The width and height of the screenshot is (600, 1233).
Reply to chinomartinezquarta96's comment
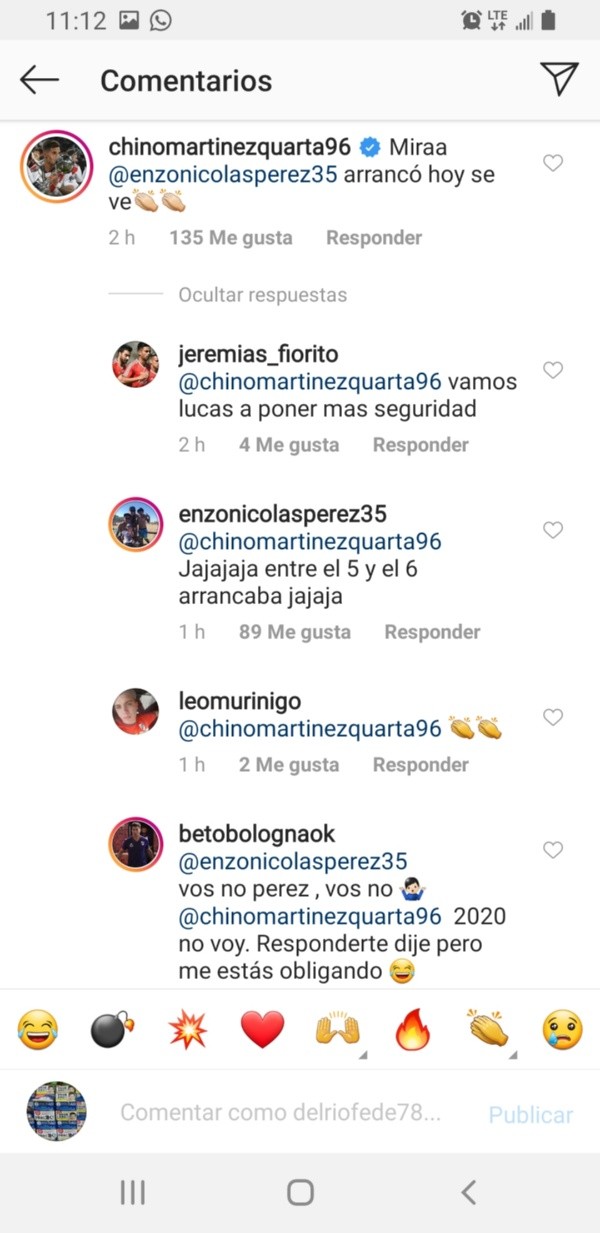pos(373,238)
